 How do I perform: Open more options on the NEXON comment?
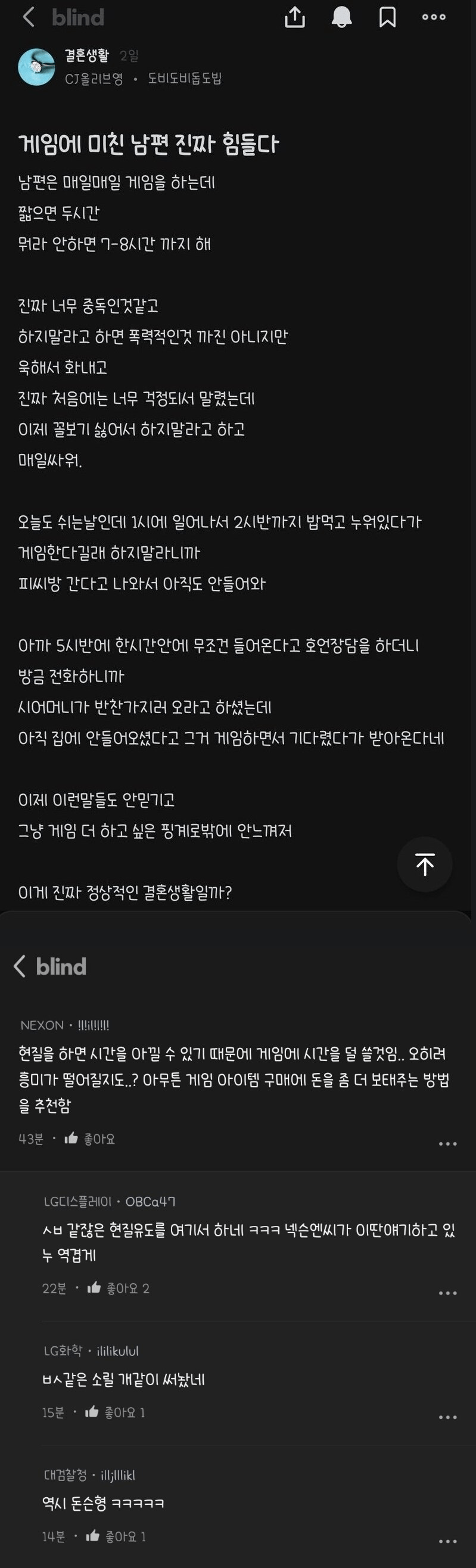pyautogui.click(x=447, y=1144)
